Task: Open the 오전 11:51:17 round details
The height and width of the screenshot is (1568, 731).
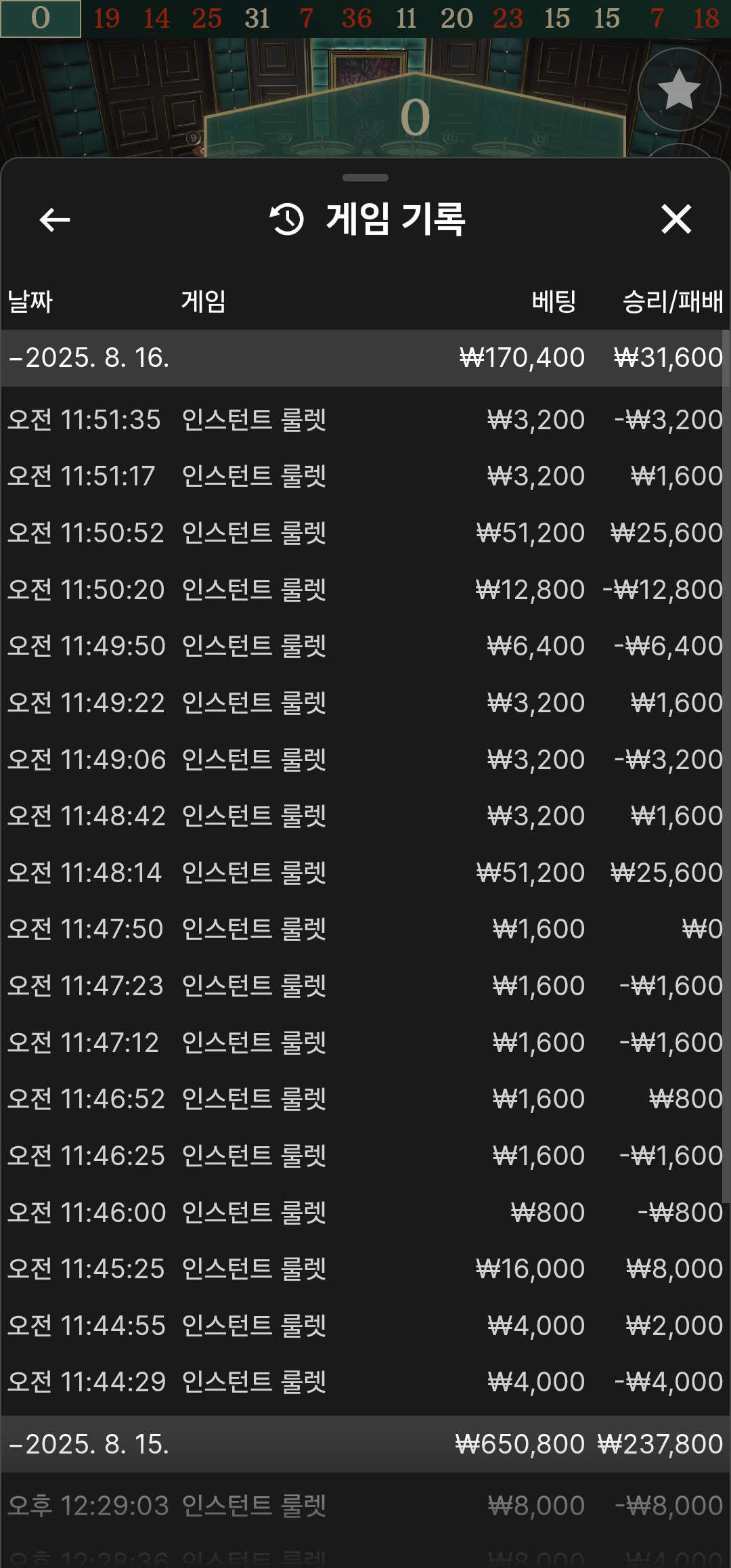Action: coord(364,476)
